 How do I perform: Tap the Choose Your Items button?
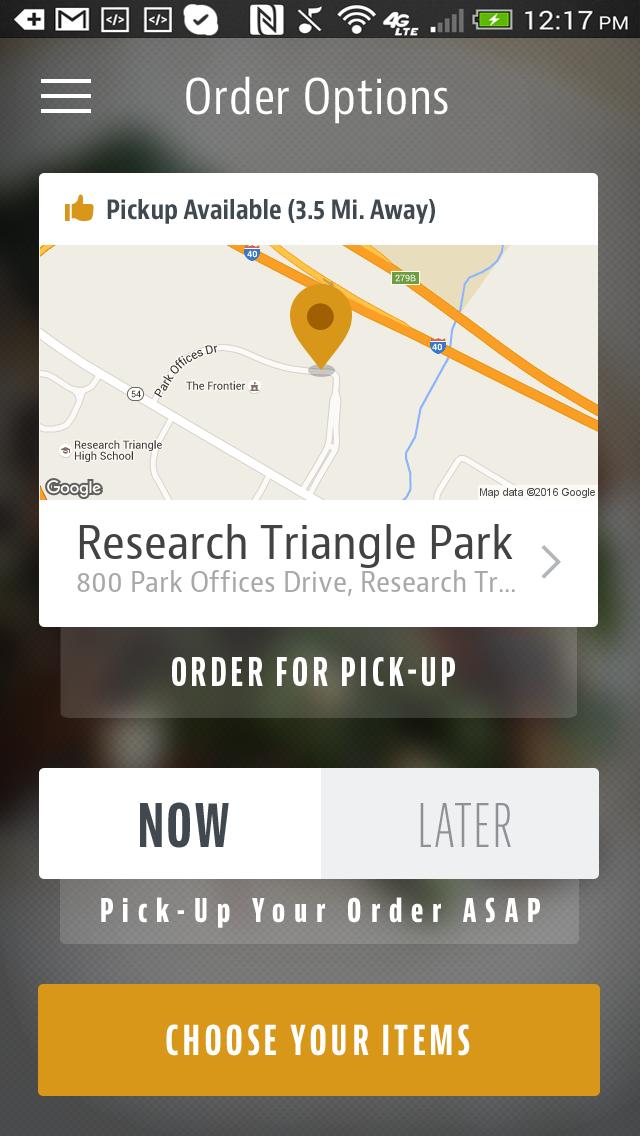(x=318, y=1040)
